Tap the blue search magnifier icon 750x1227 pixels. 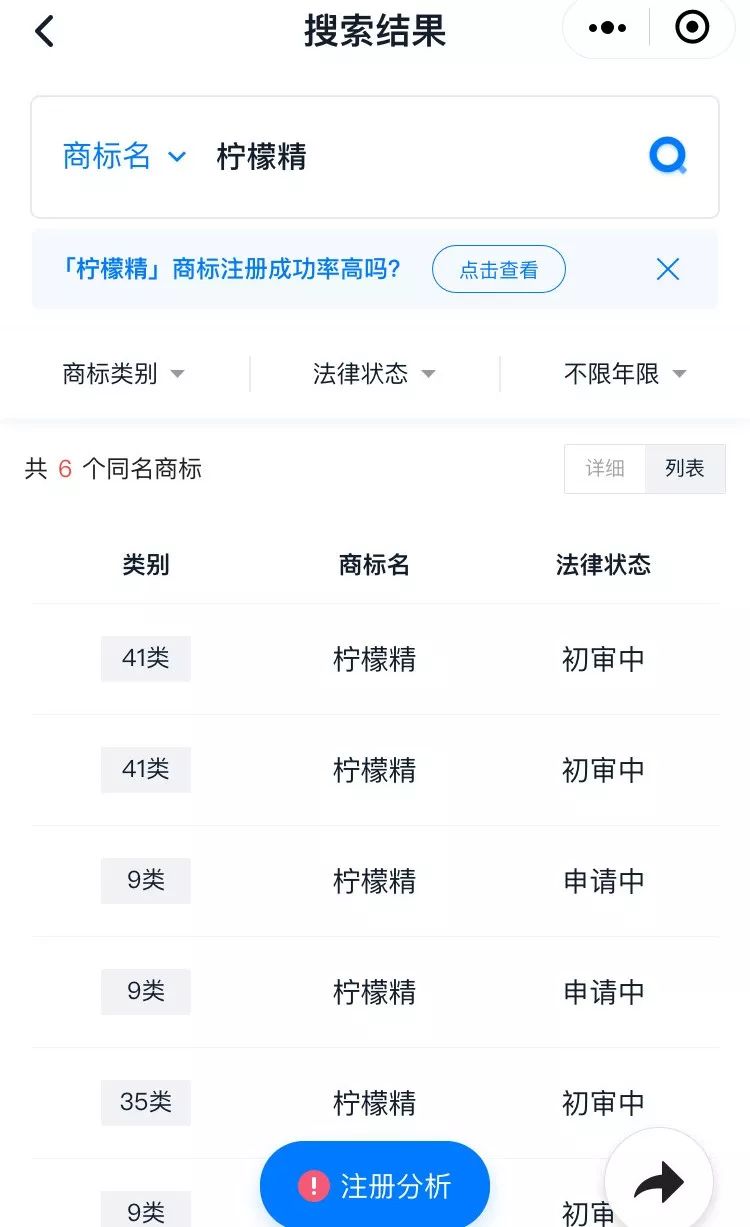667,156
